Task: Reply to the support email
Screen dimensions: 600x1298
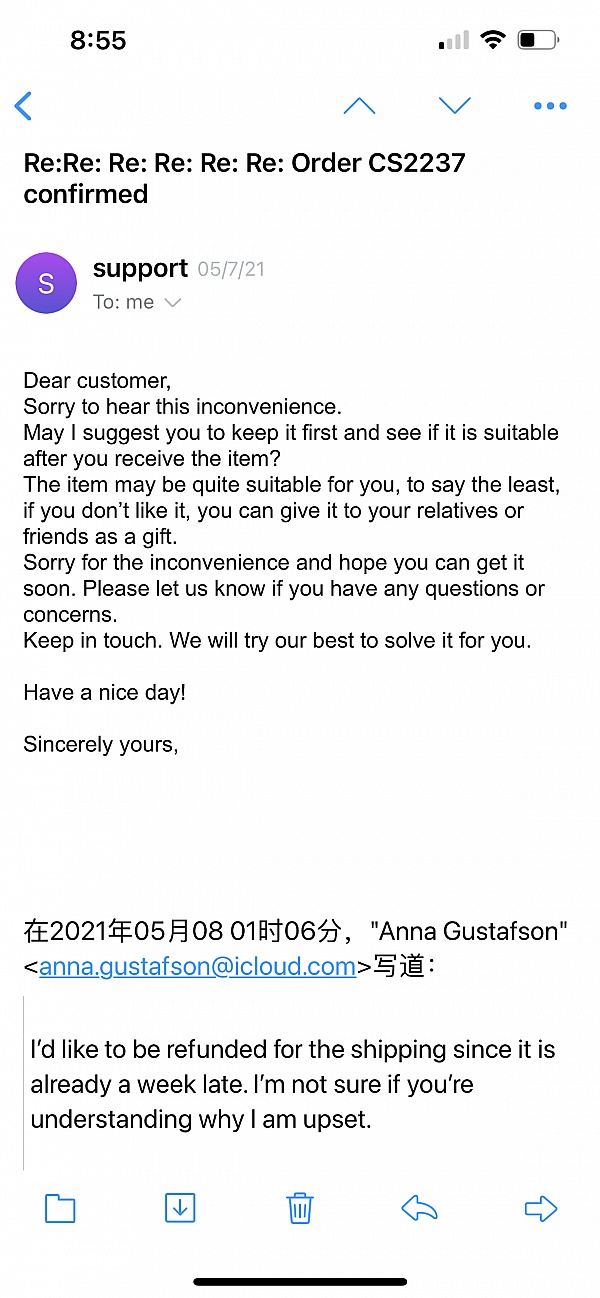Action: (420, 1209)
